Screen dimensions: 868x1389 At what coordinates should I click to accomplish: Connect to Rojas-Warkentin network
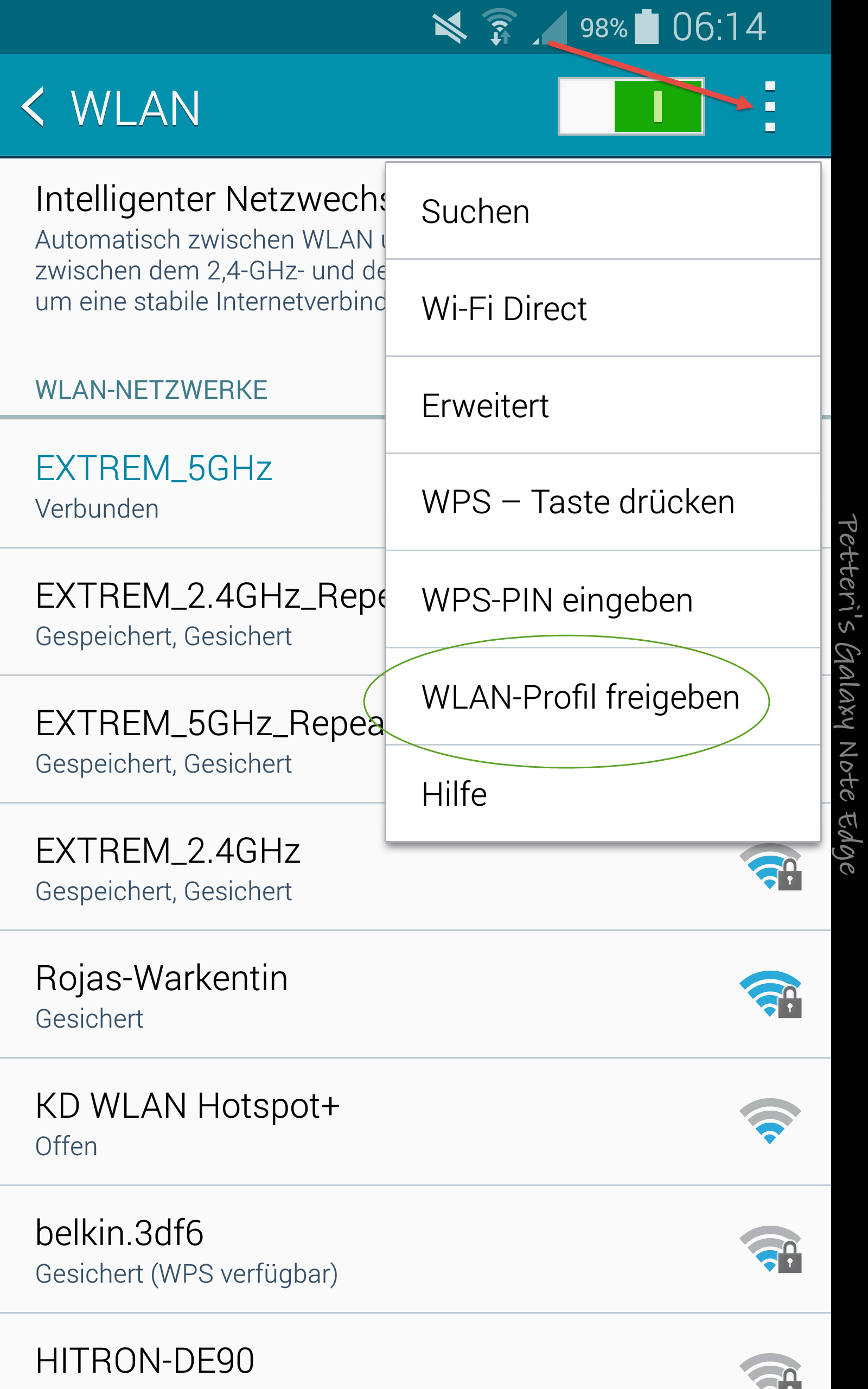416,995
